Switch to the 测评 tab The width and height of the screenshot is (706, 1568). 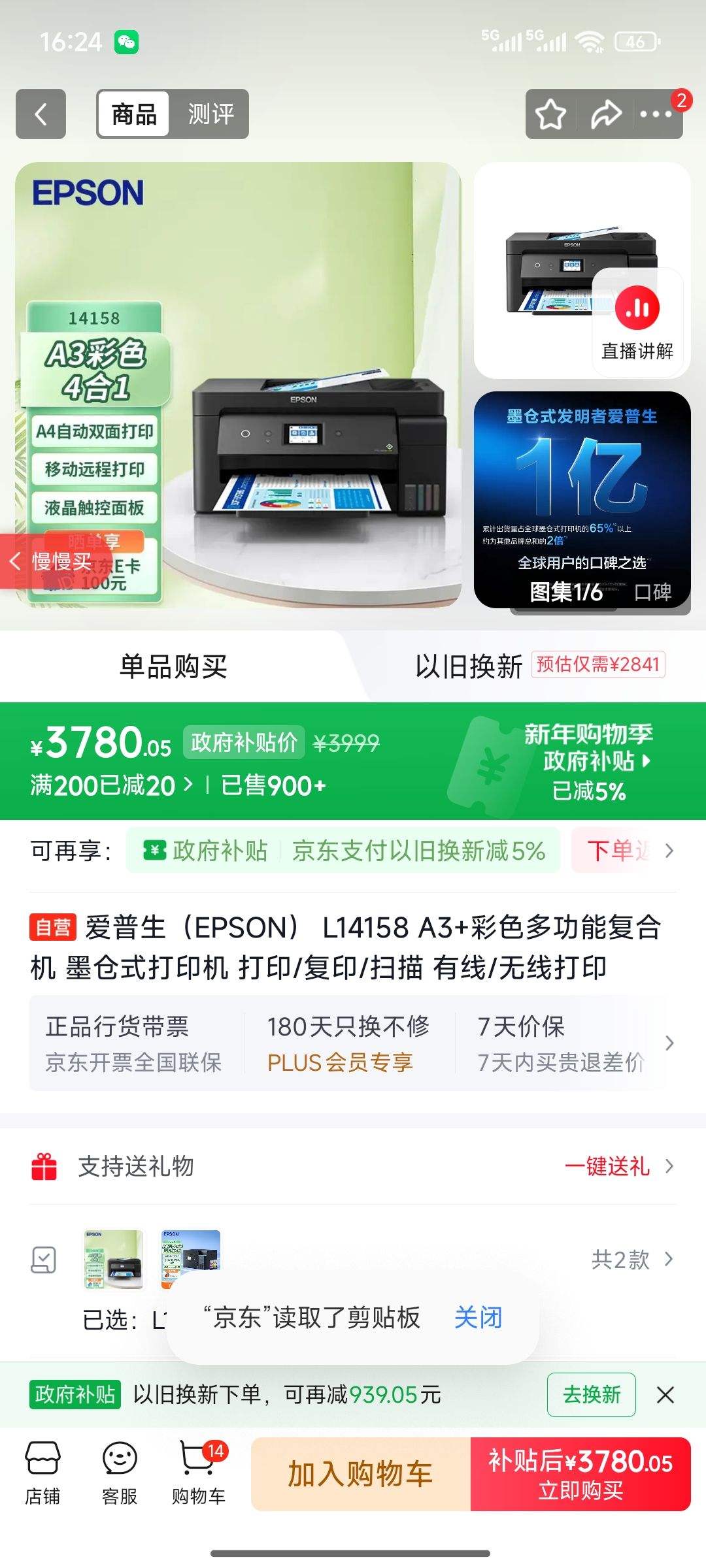(212, 114)
